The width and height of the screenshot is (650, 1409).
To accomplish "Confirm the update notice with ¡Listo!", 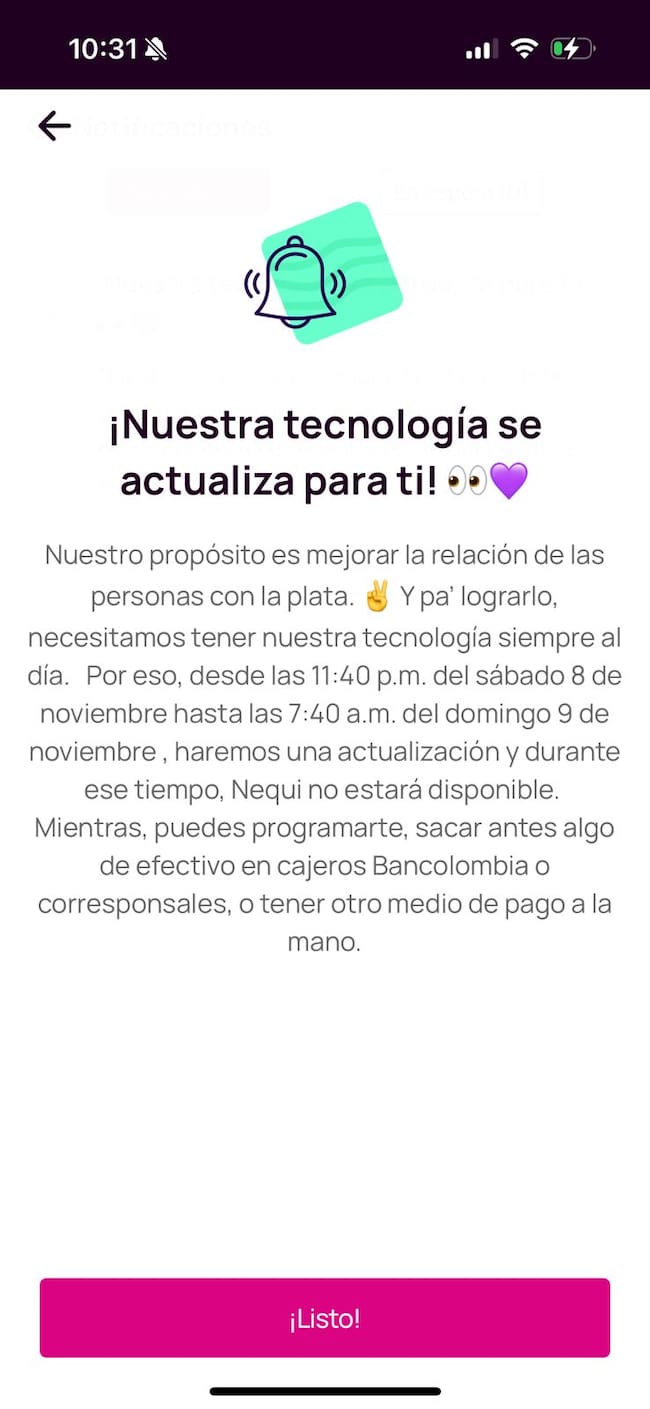I will [x=324, y=1317].
